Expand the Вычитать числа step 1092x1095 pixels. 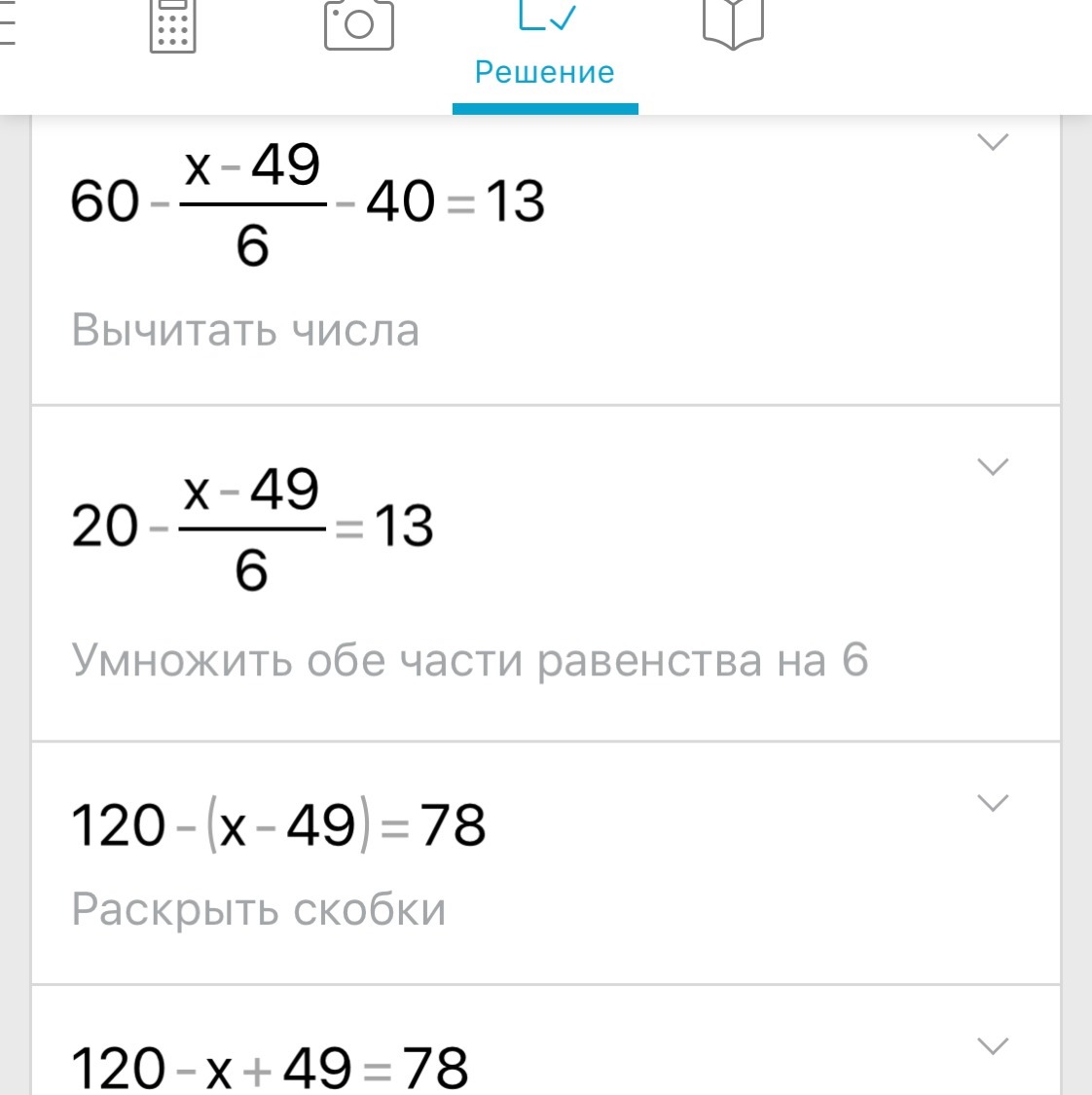pos(992,143)
